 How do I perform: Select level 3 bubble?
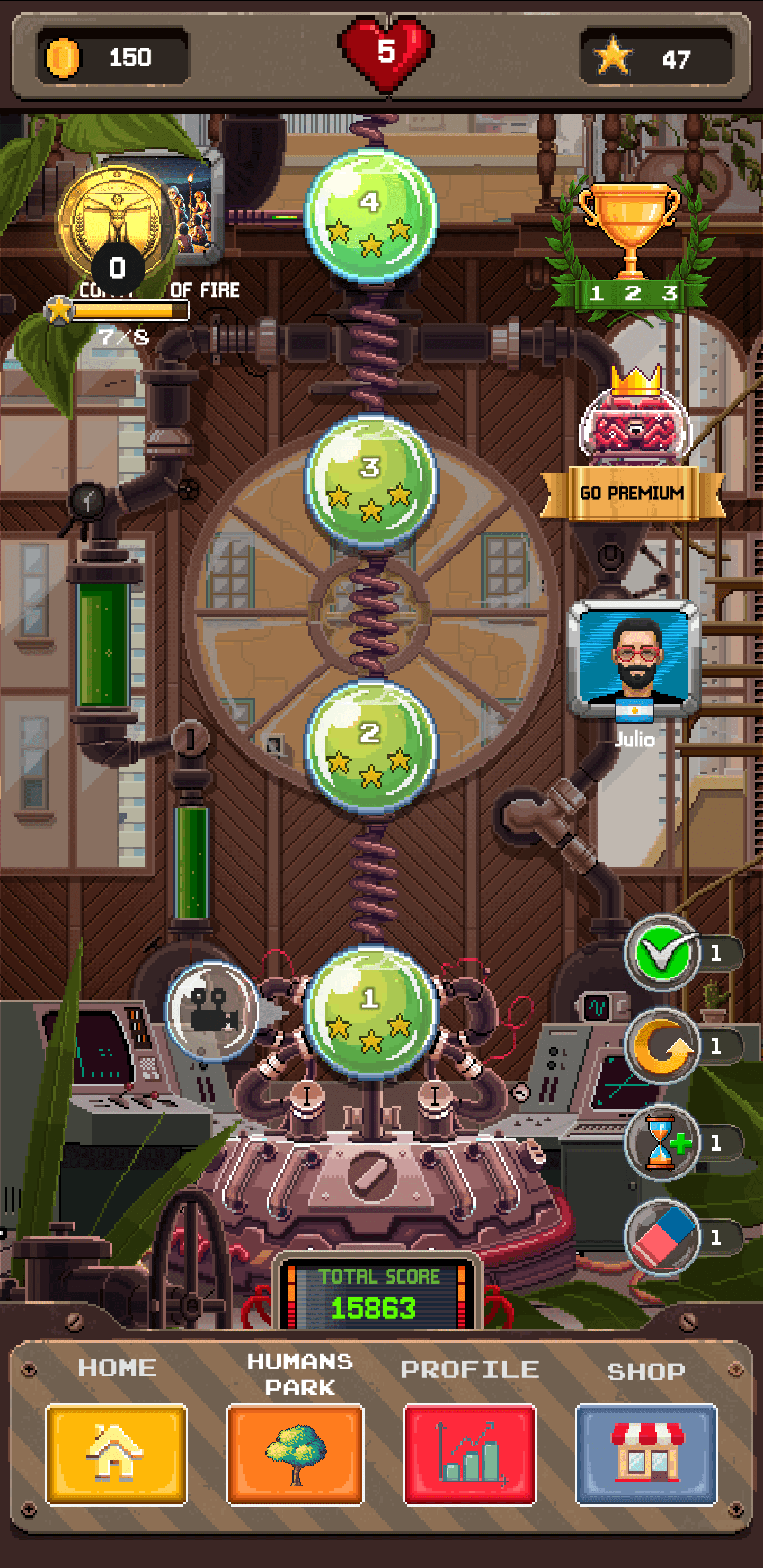tap(370, 481)
